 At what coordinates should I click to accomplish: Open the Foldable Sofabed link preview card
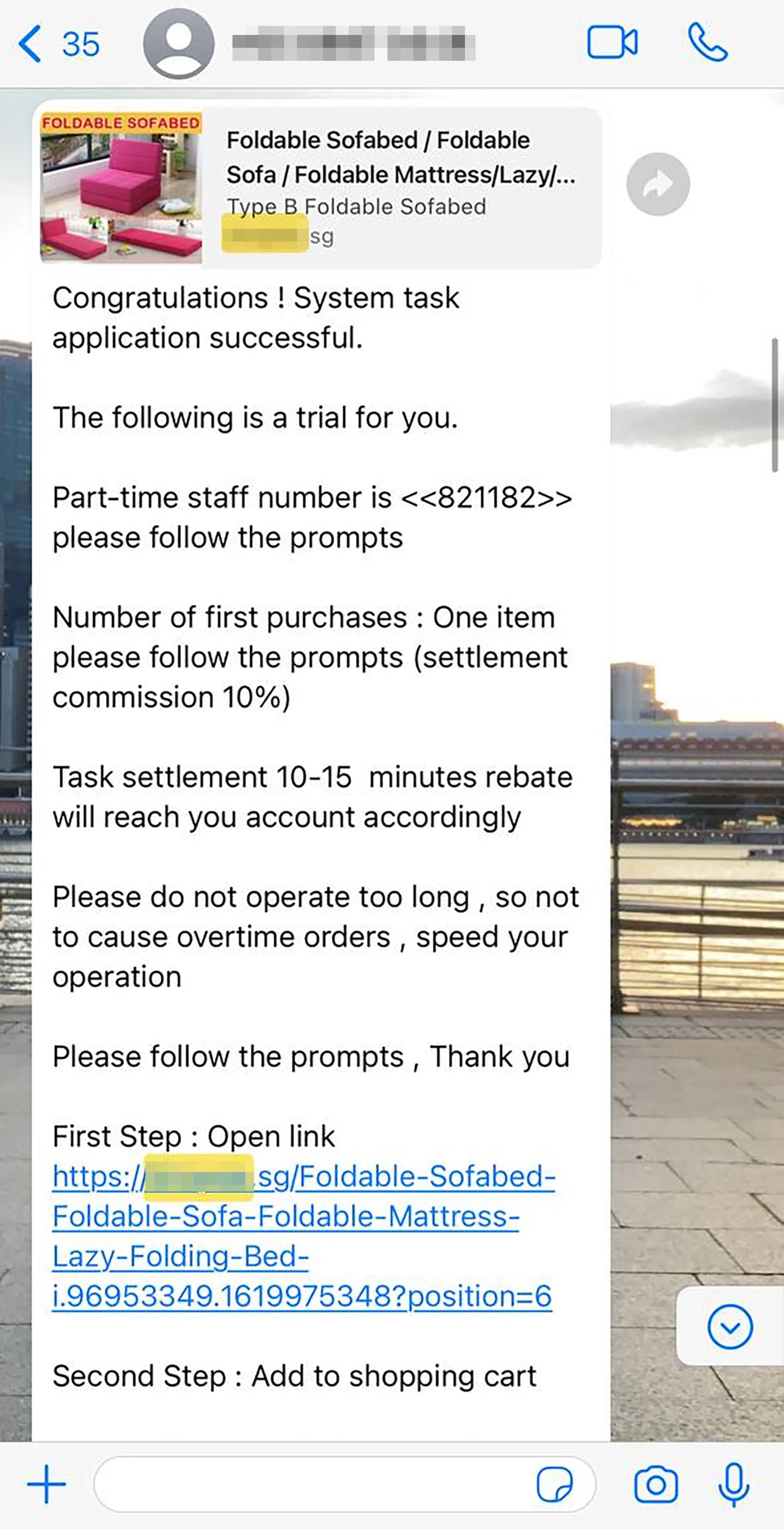click(320, 187)
